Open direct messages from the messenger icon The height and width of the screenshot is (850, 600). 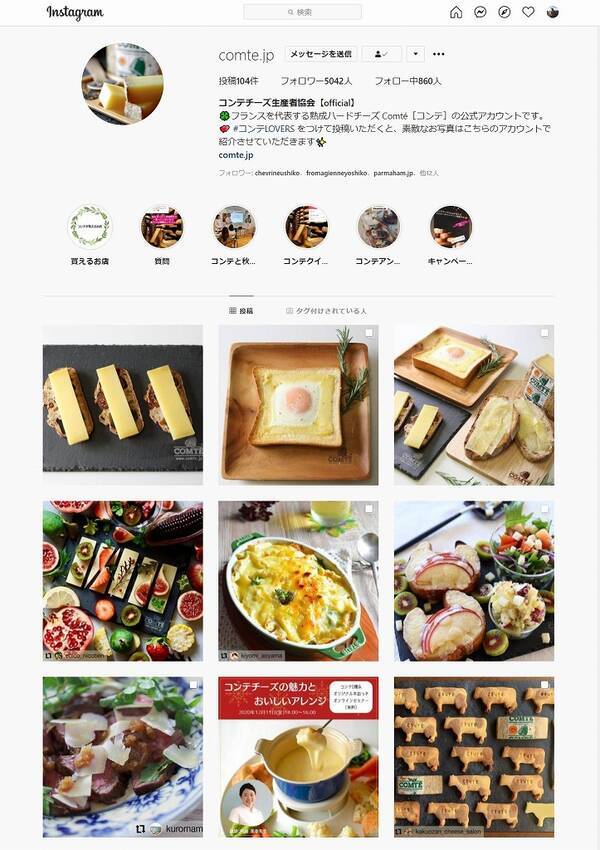pyautogui.click(x=480, y=12)
